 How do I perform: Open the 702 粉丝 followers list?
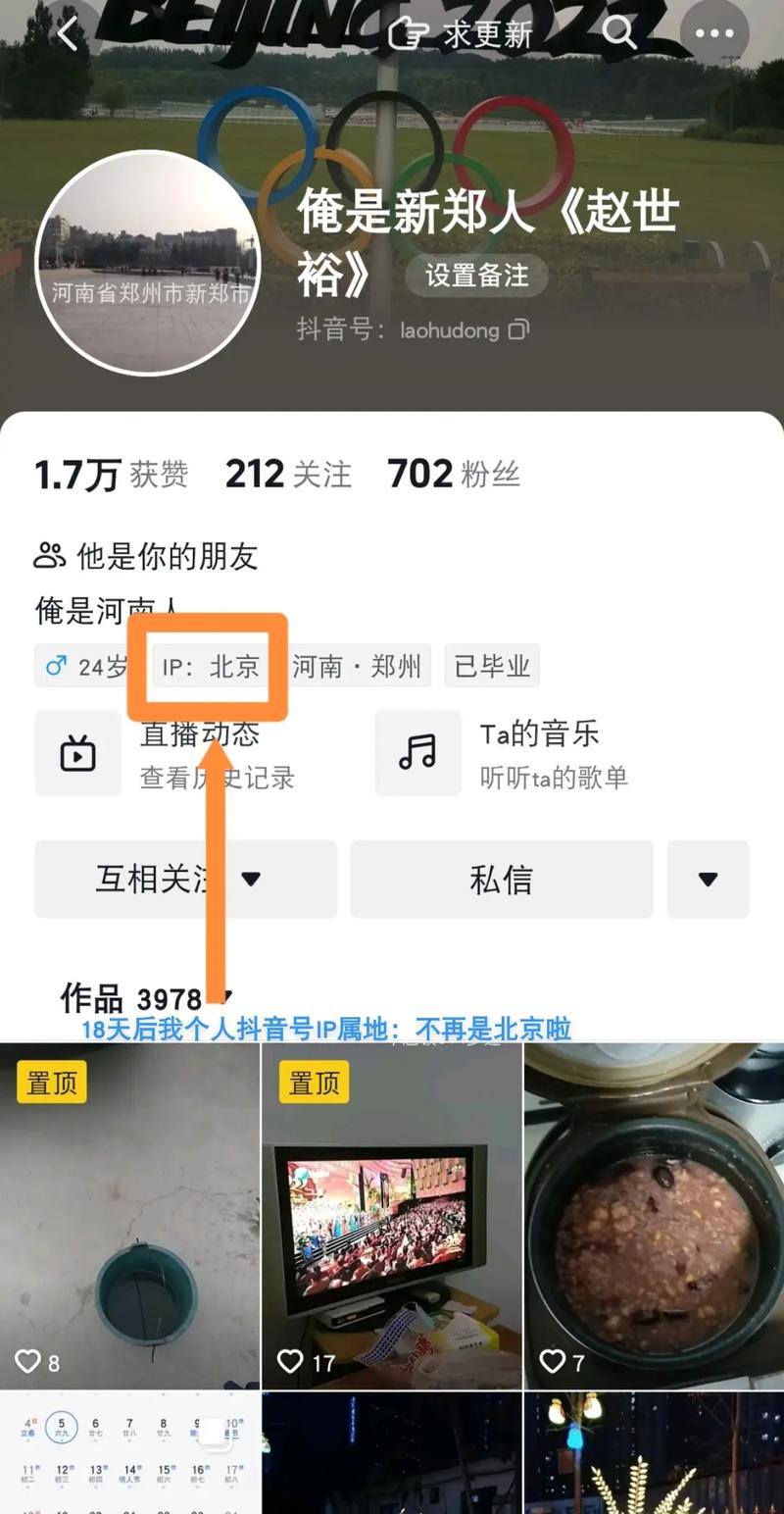click(453, 474)
